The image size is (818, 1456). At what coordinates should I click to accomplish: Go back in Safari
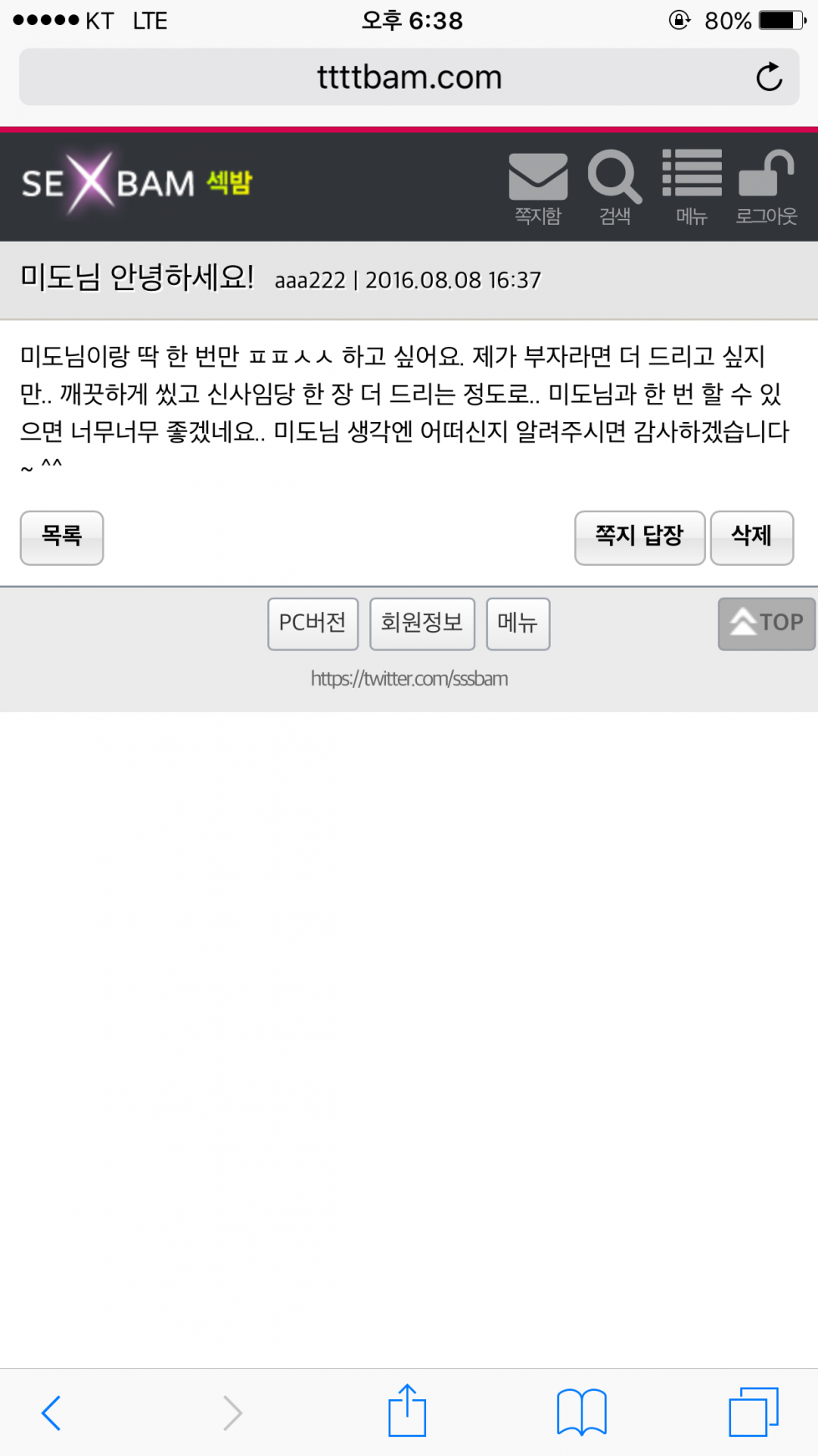(52, 1413)
